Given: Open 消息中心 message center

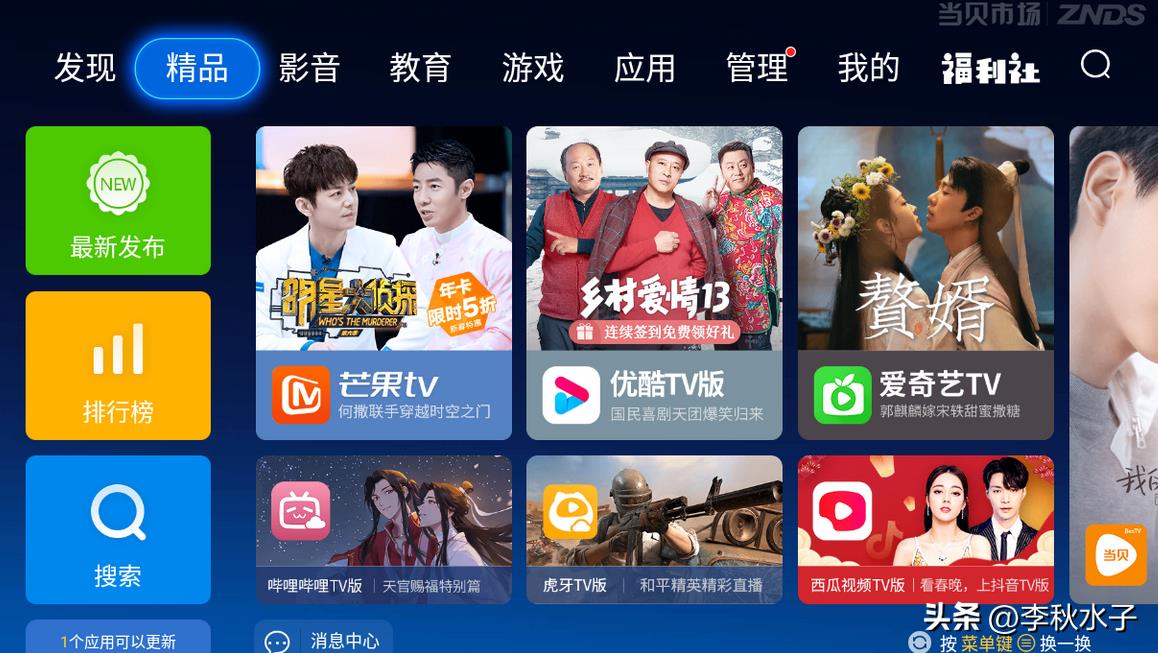Looking at the screenshot, I should (x=323, y=640).
